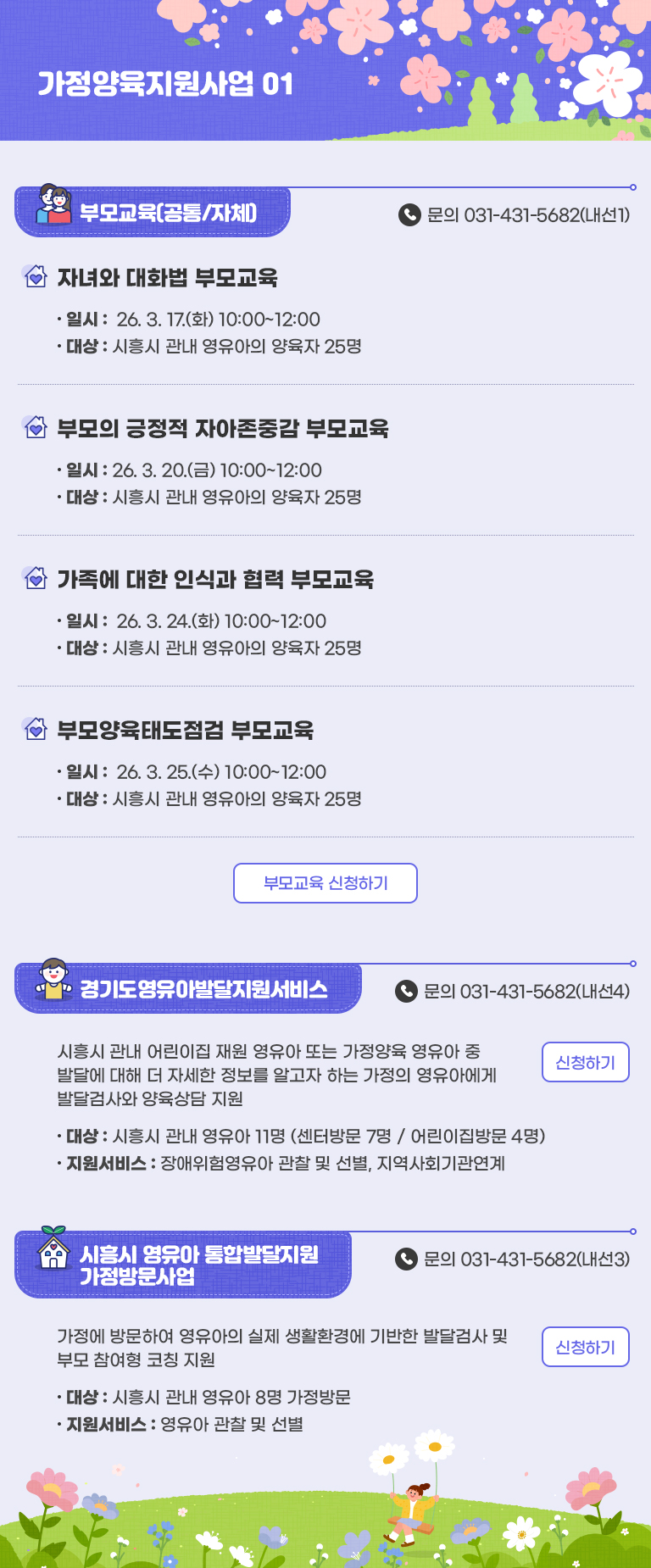Apply for 경기도영유아발달지원서비스 via 신청하기
The image size is (651, 1568).
pyautogui.click(x=585, y=1062)
